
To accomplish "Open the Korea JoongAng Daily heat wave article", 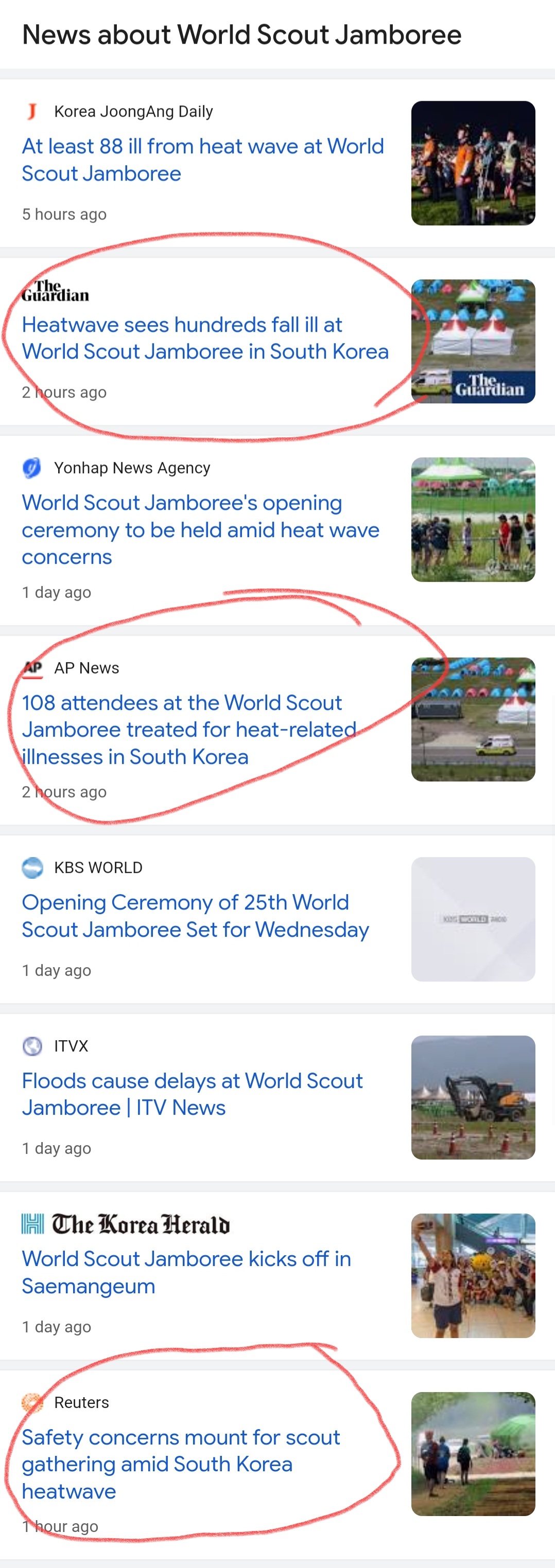I will 202,159.
